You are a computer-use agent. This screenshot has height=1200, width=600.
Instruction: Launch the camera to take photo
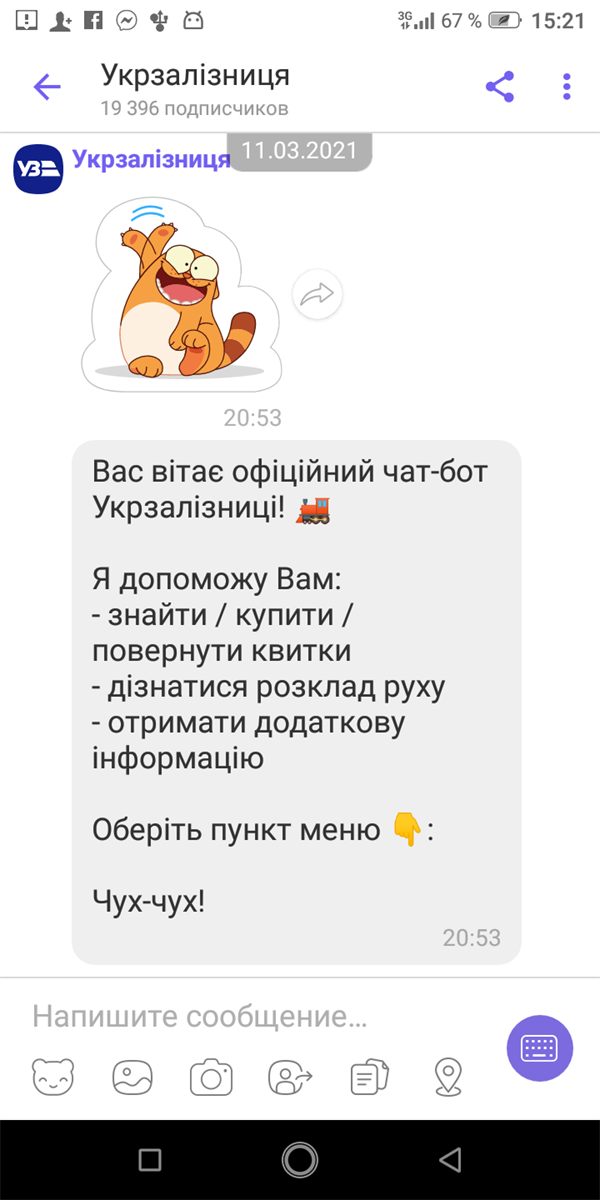pos(211,1077)
